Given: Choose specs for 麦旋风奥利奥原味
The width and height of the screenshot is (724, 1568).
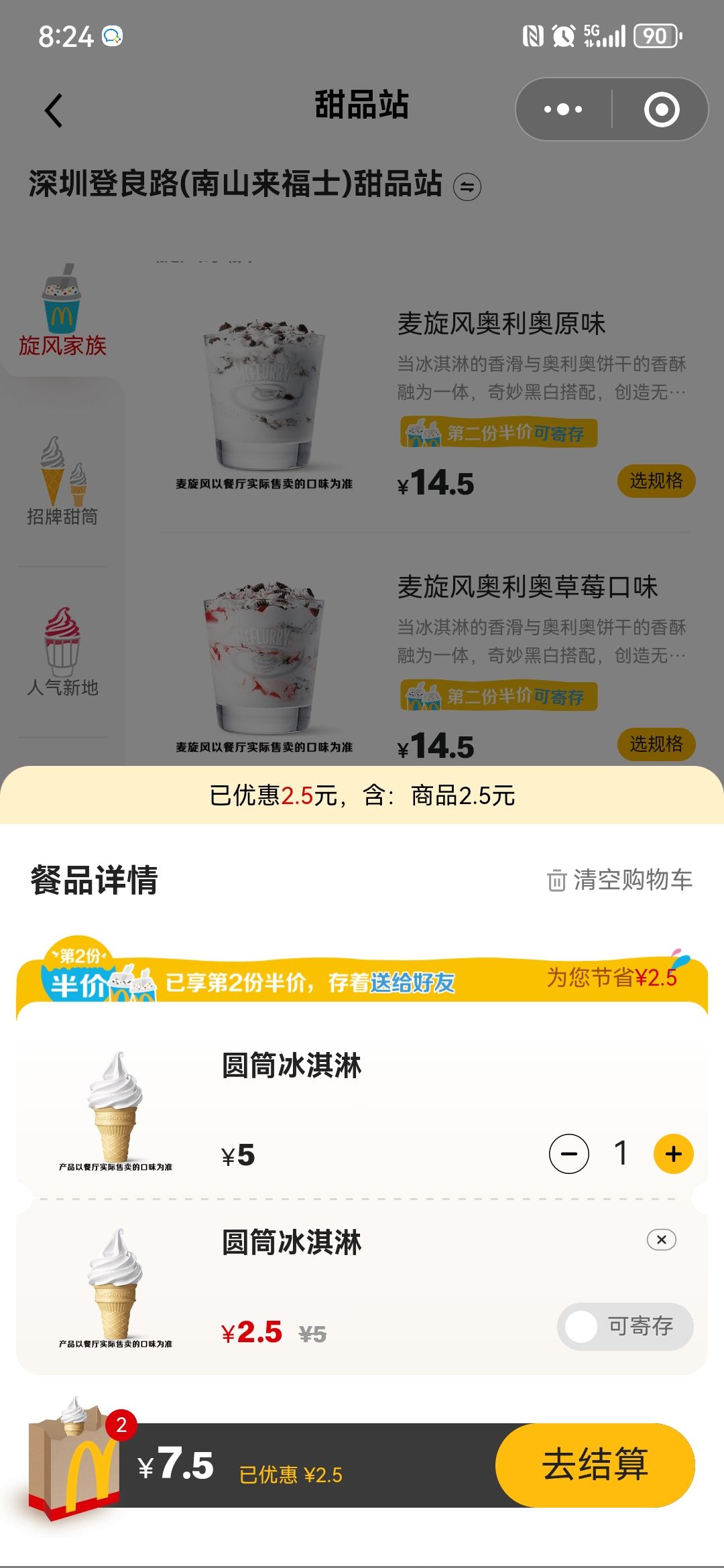Looking at the screenshot, I should click(x=656, y=480).
